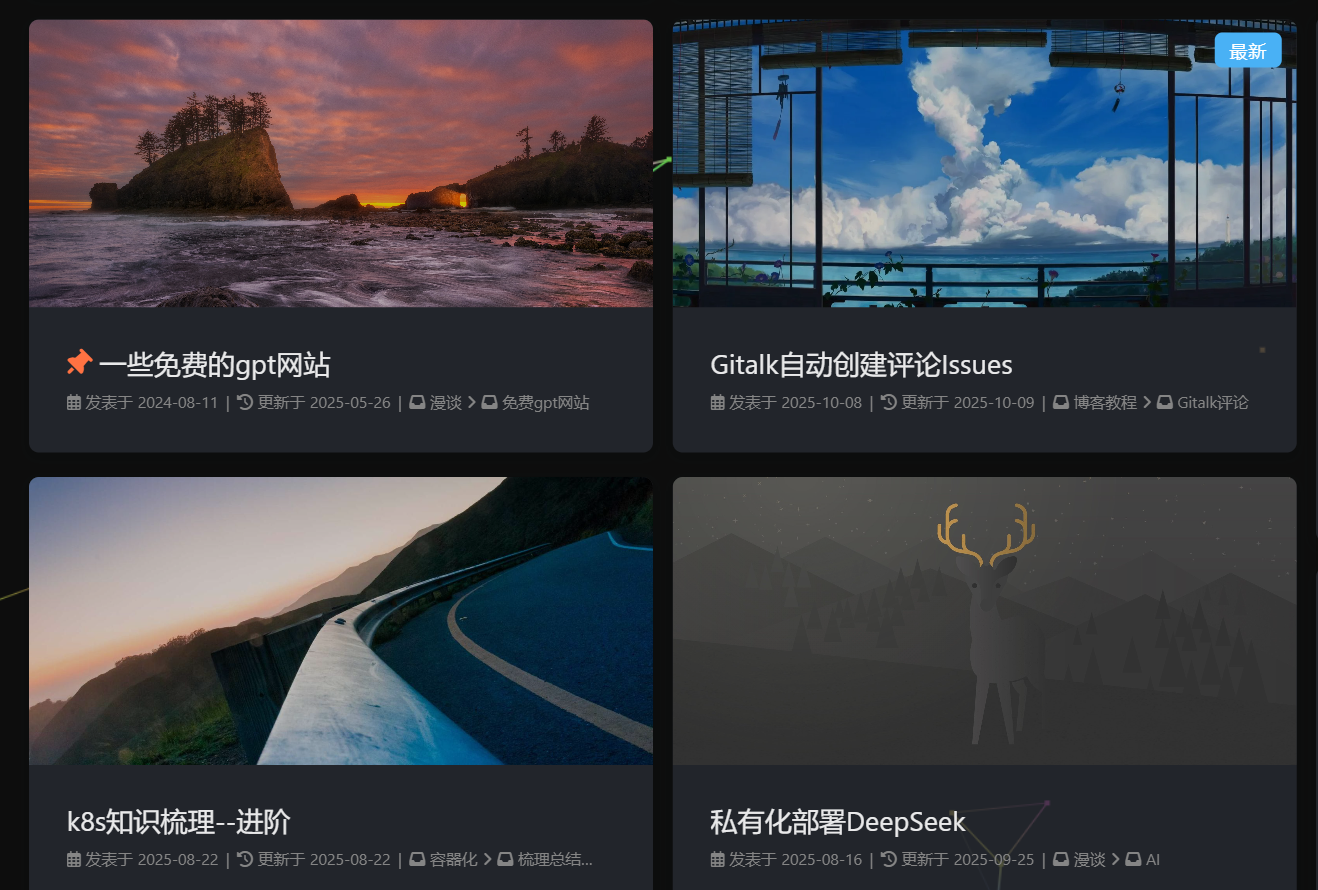
Task: Open the 博客教程 category link
Action: pos(1105,403)
